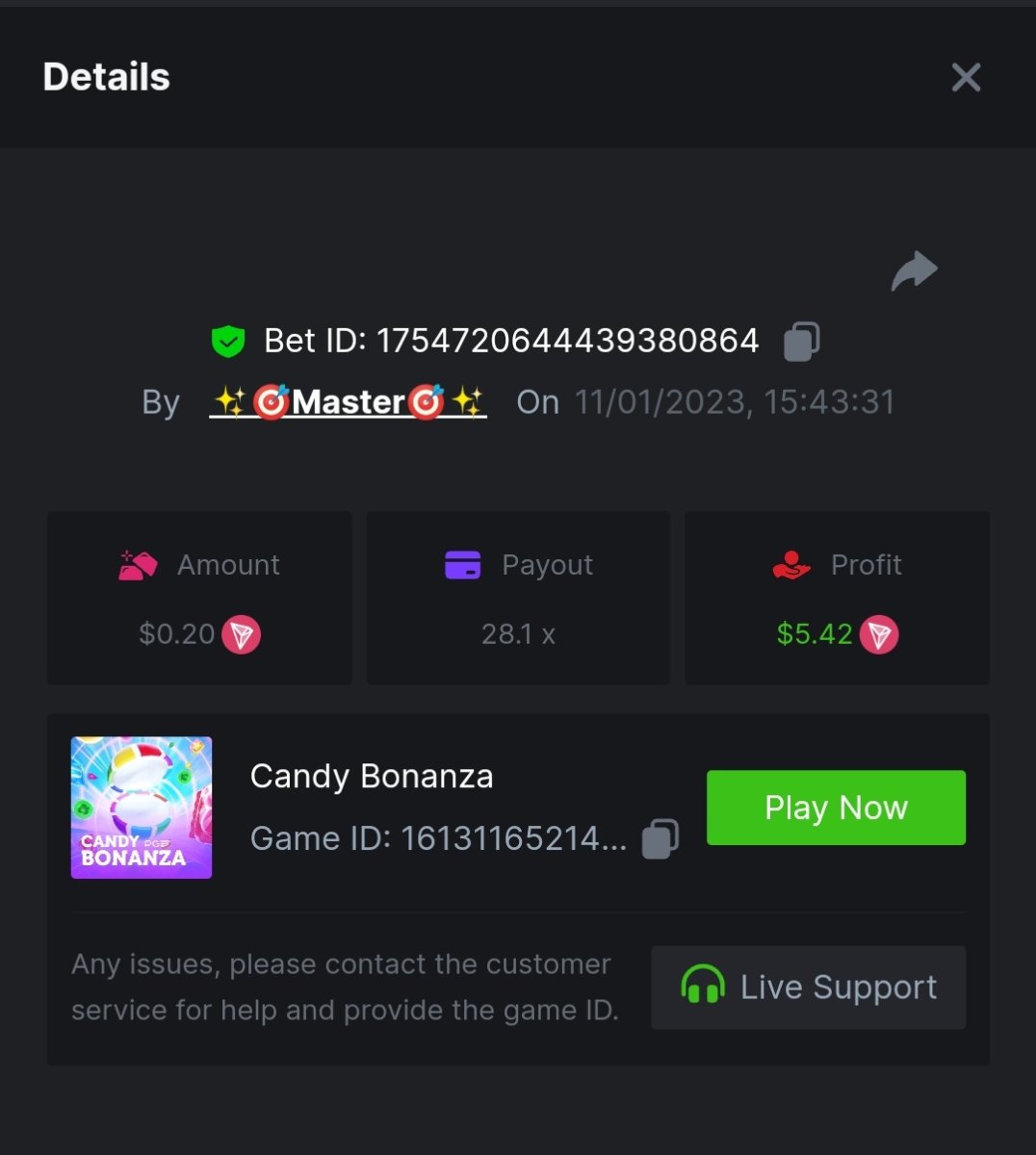Screen dimensions: 1036x1155
Task: Copy the Game ID
Action: (x=660, y=838)
